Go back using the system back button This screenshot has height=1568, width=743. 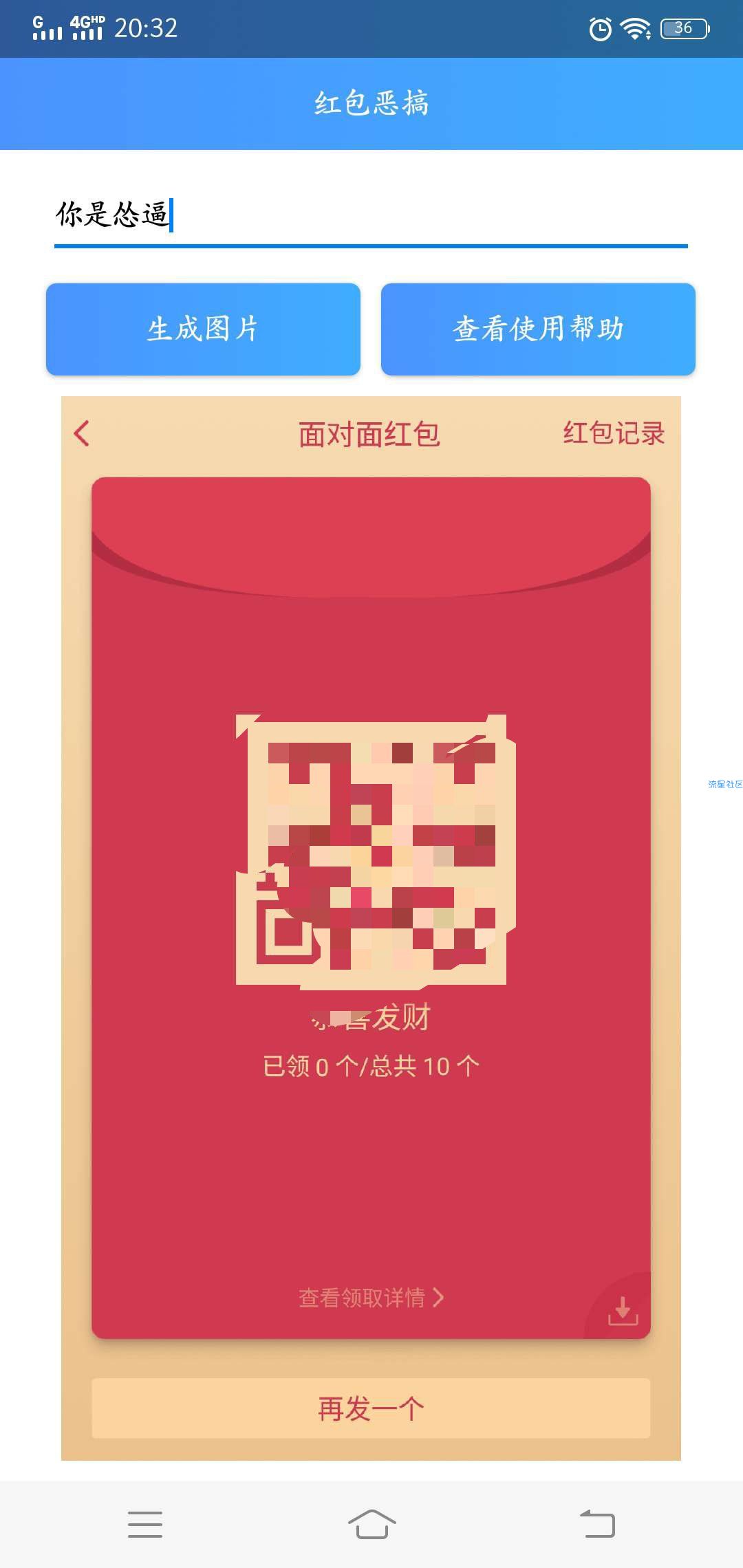coord(597,1524)
